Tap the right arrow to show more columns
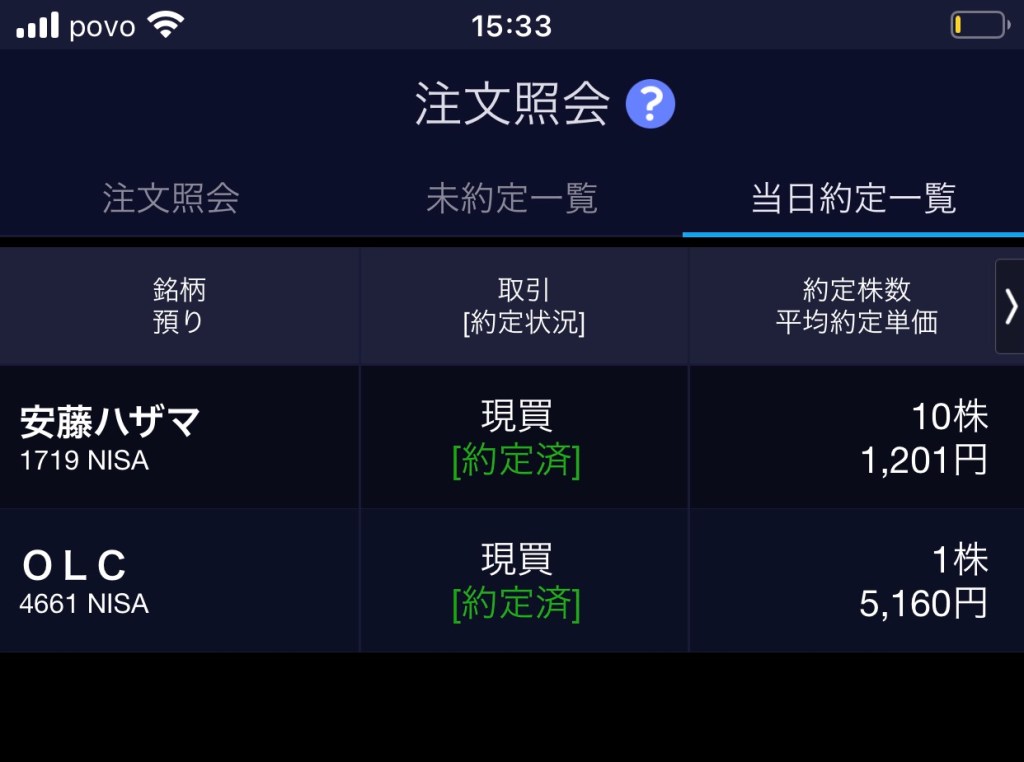 [1010, 307]
